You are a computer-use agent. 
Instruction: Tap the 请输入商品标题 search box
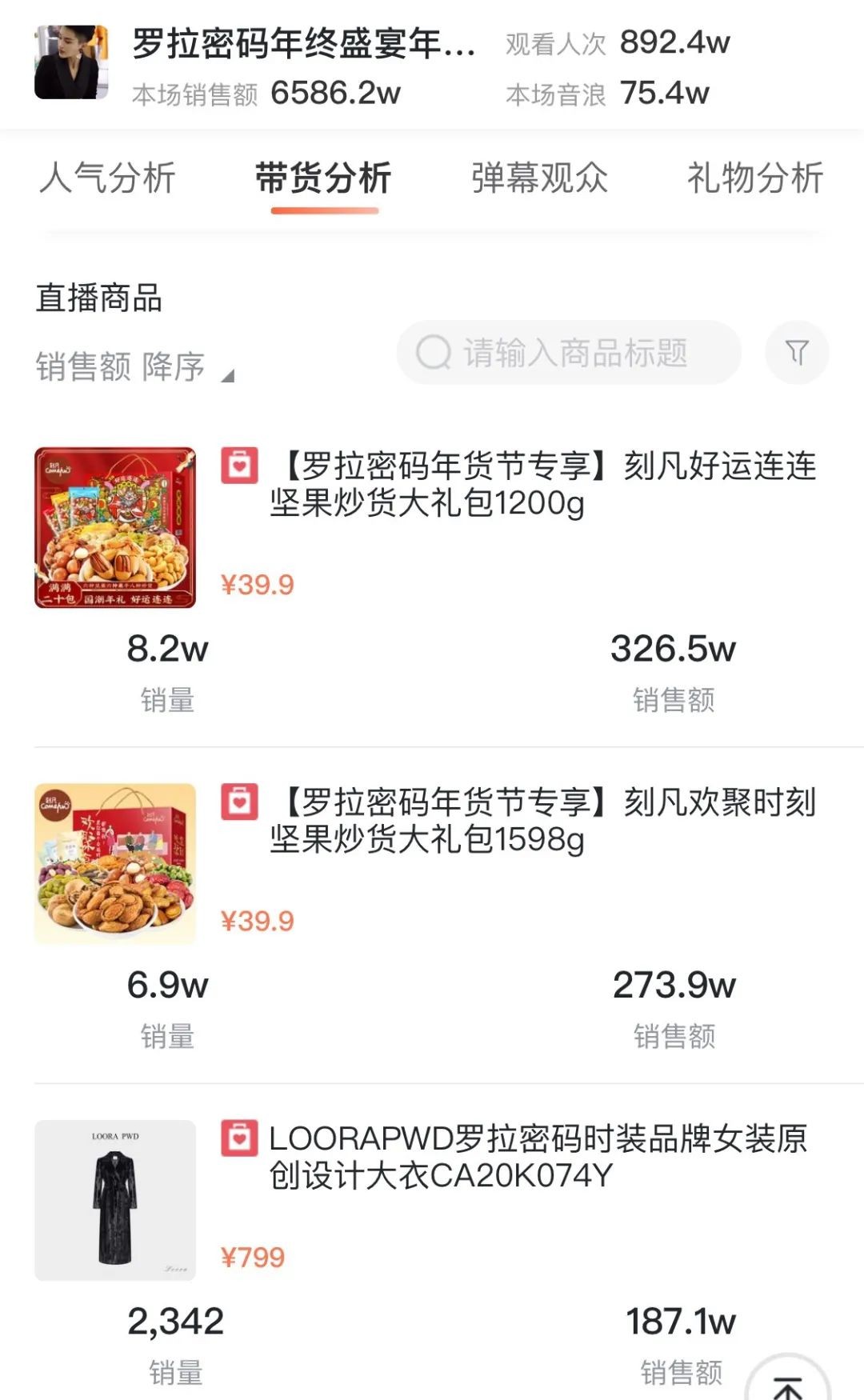click(569, 352)
